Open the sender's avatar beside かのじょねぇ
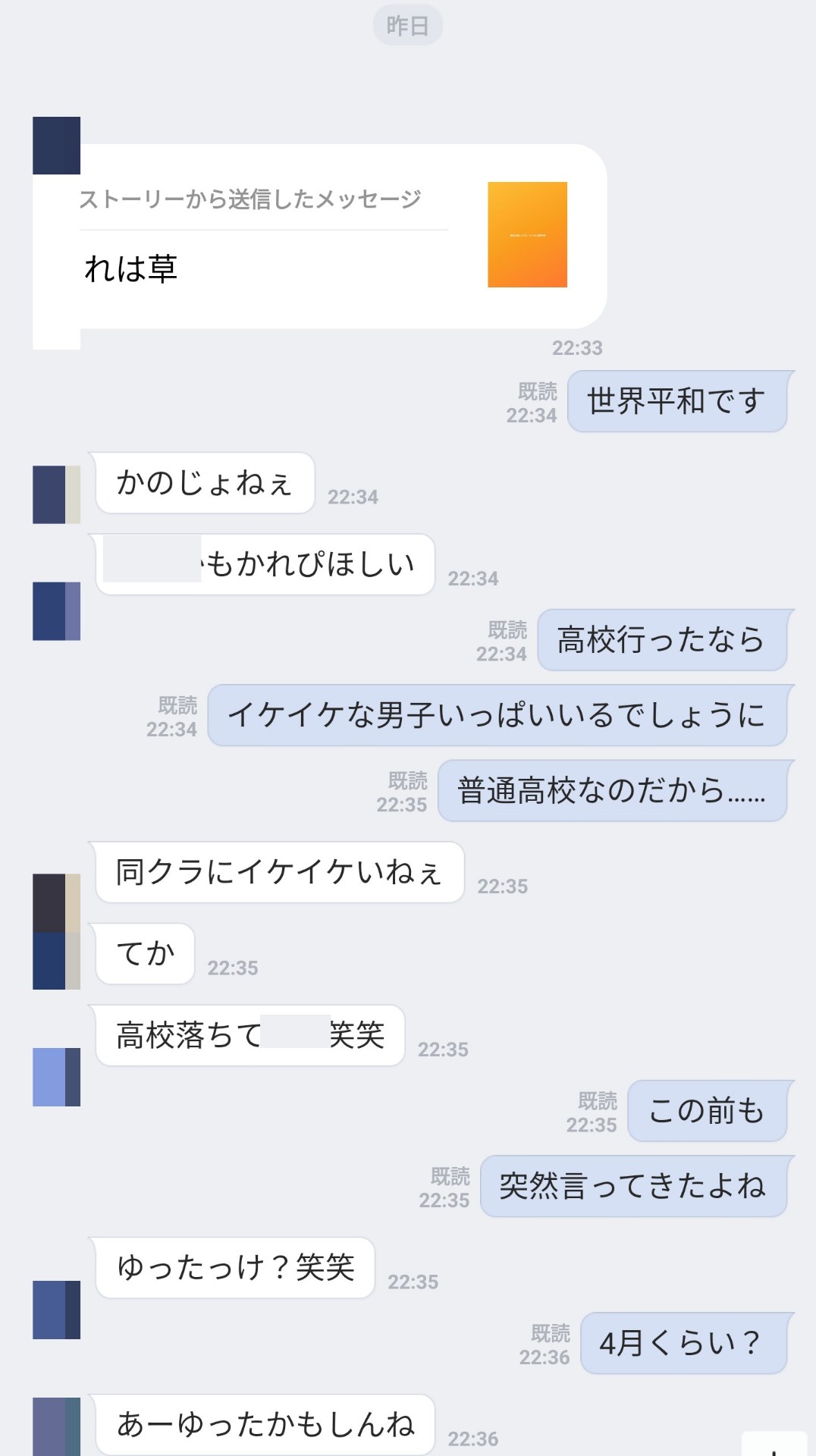Screen dimensions: 816x1456 tap(56, 494)
